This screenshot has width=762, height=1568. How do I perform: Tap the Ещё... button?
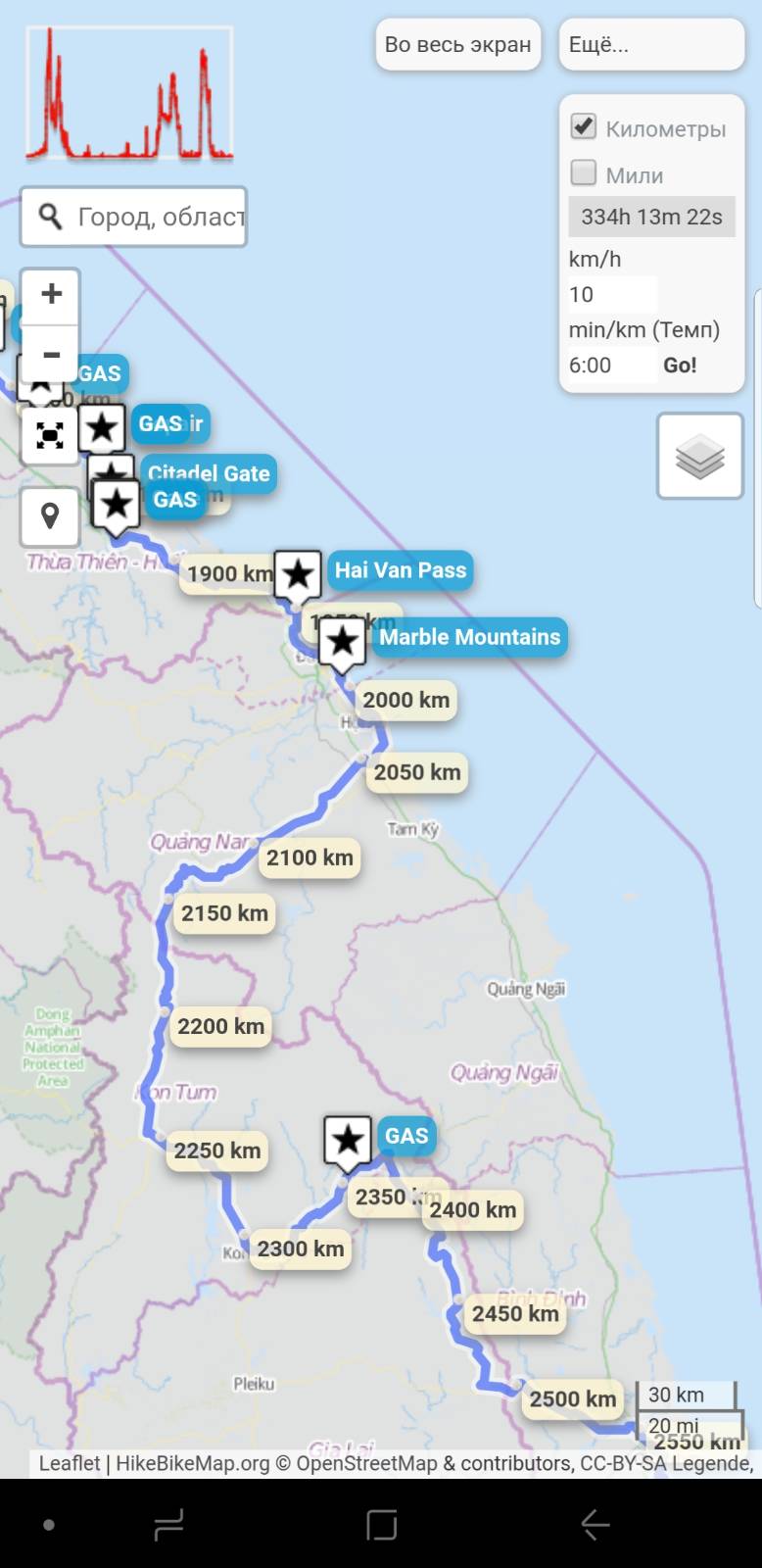pyautogui.click(x=651, y=45)
